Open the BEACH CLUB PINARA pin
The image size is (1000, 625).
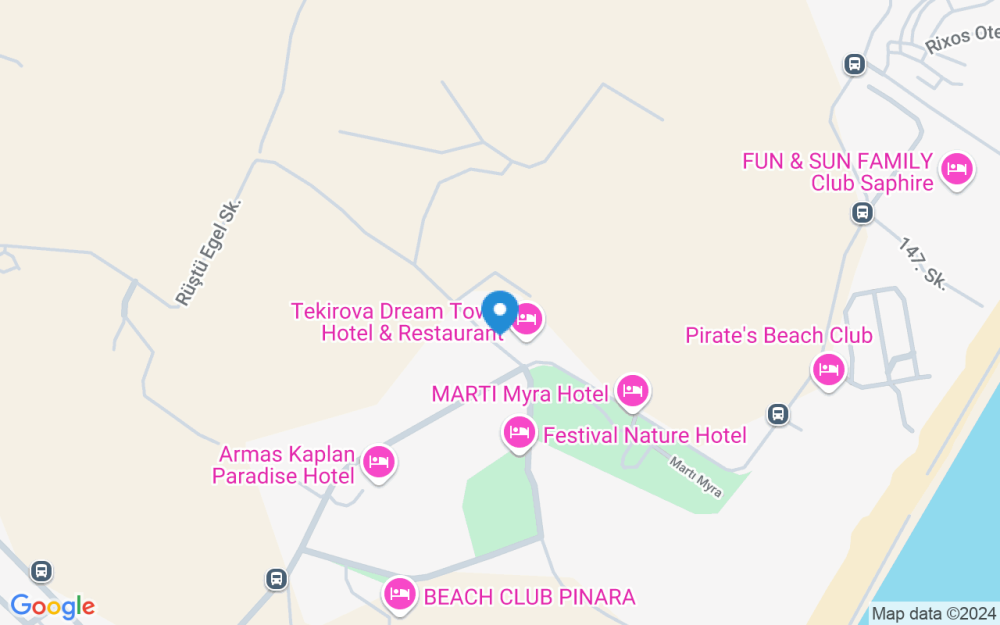[399, 596]
